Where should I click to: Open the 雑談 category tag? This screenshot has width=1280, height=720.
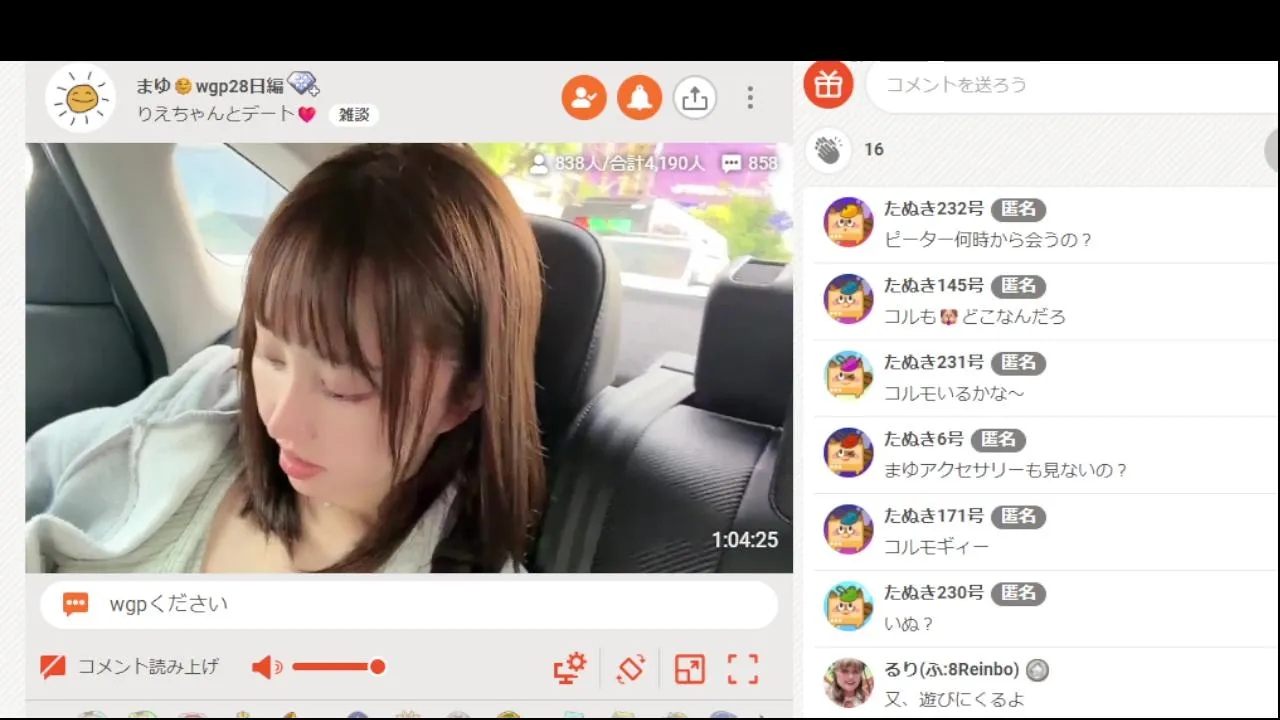(354, 115)
